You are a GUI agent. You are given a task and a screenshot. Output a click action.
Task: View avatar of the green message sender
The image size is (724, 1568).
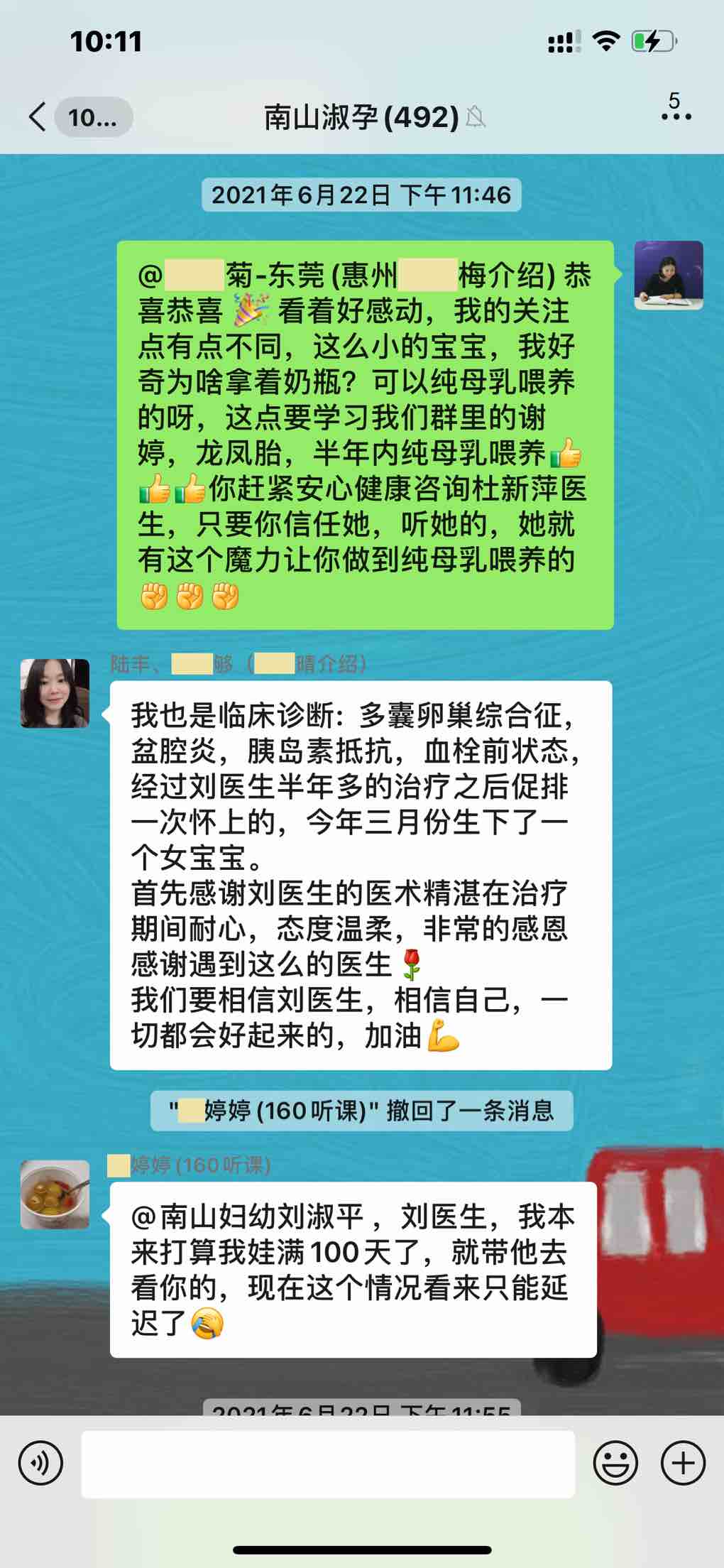point(668,275)
